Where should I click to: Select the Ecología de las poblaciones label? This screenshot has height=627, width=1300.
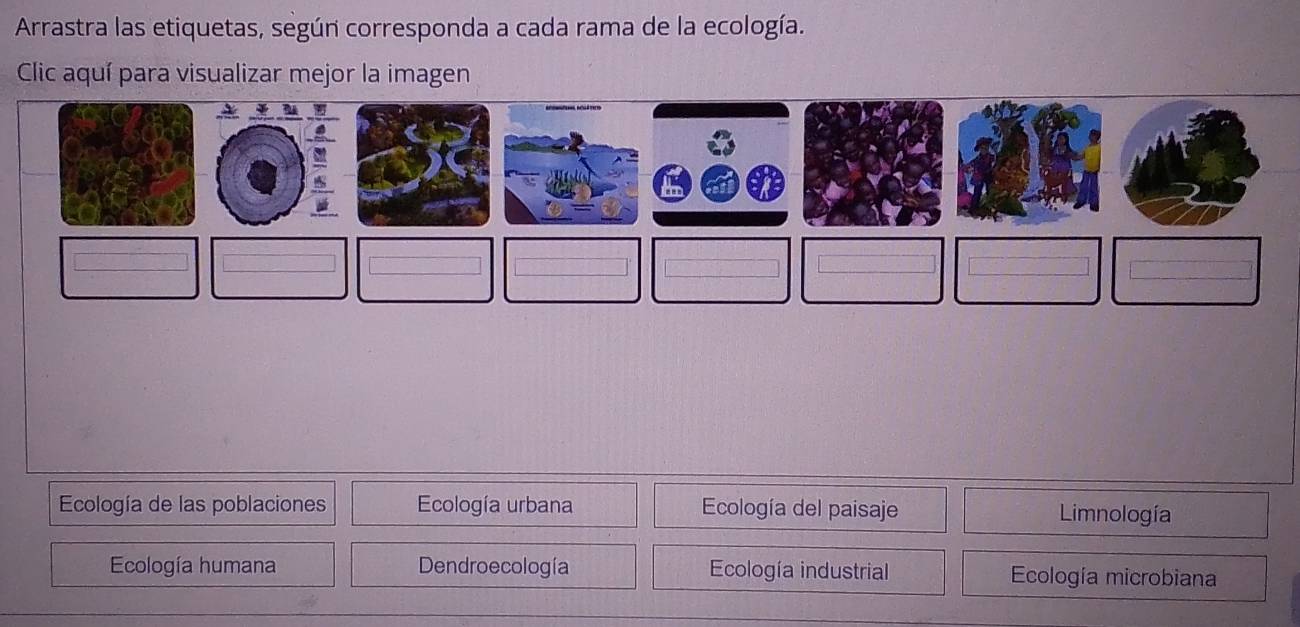193,505
